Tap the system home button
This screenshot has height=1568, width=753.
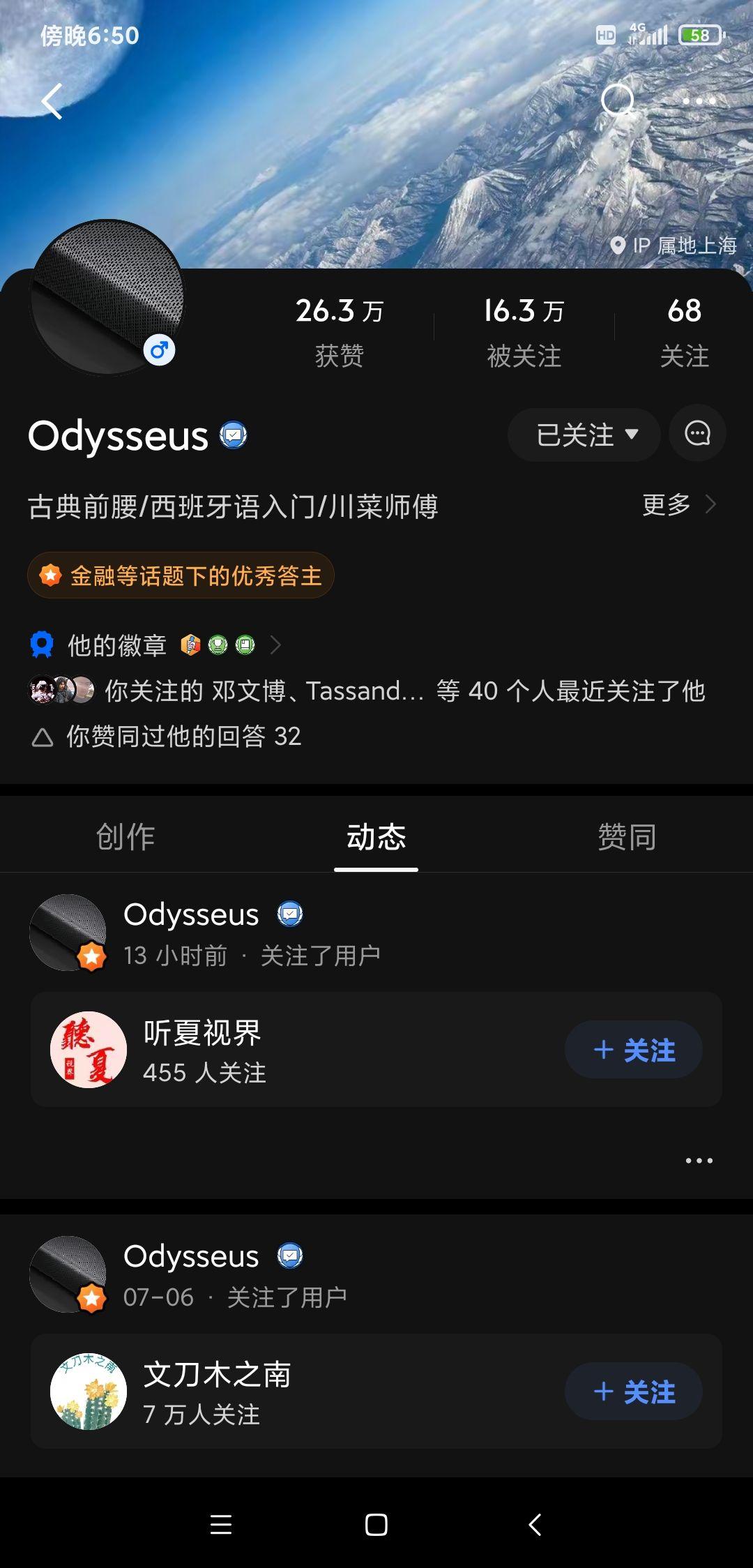click(x=376, y=1525)
